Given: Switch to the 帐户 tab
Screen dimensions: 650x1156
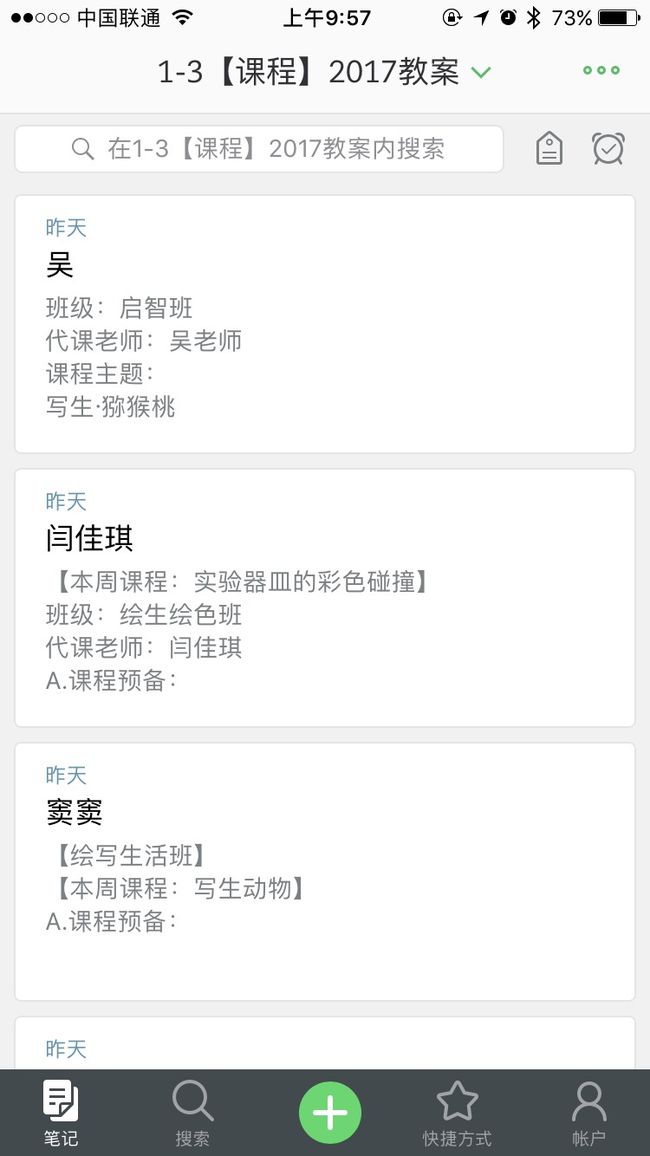Looking at the screenshot, I should [589, 1113].
